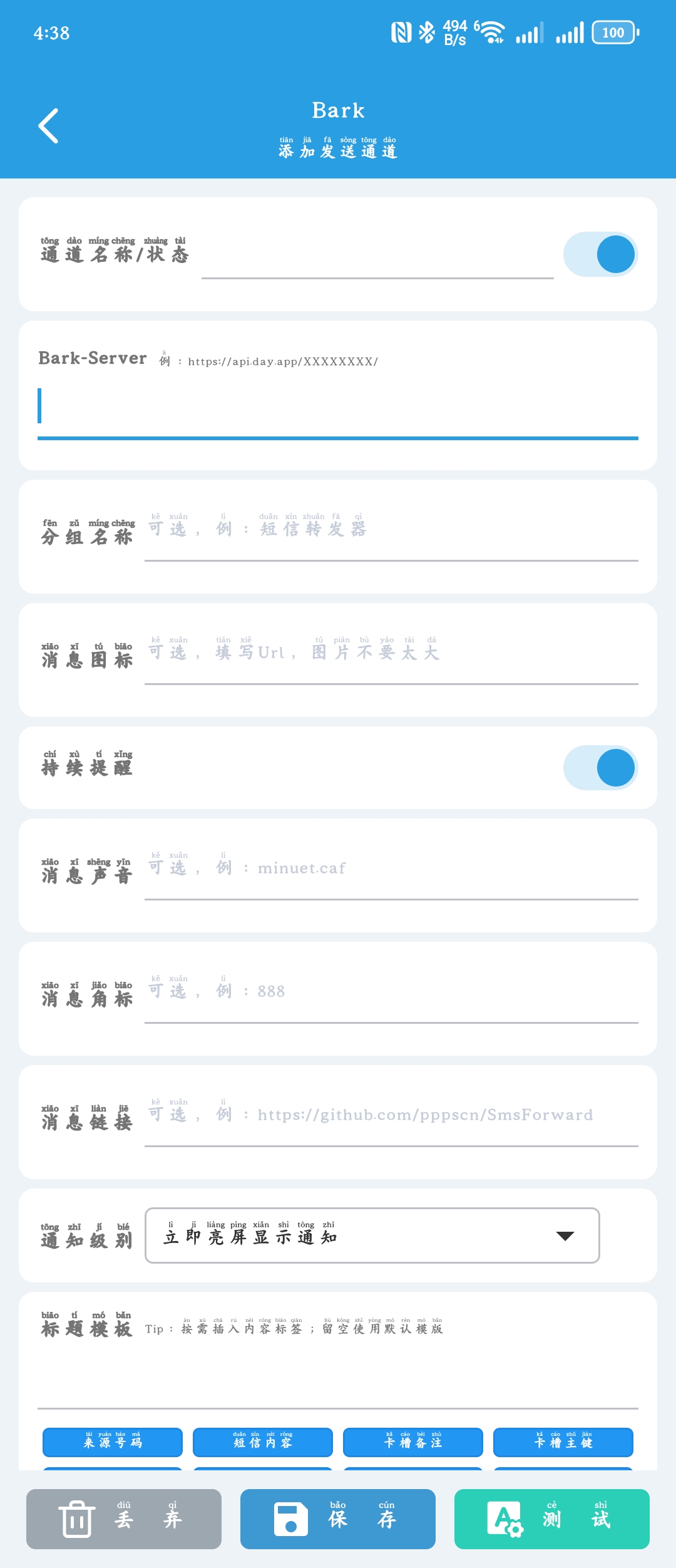Add the 卡槽主键 tag
Screen dimensions: 676x1568
[x=563, y=1442]
